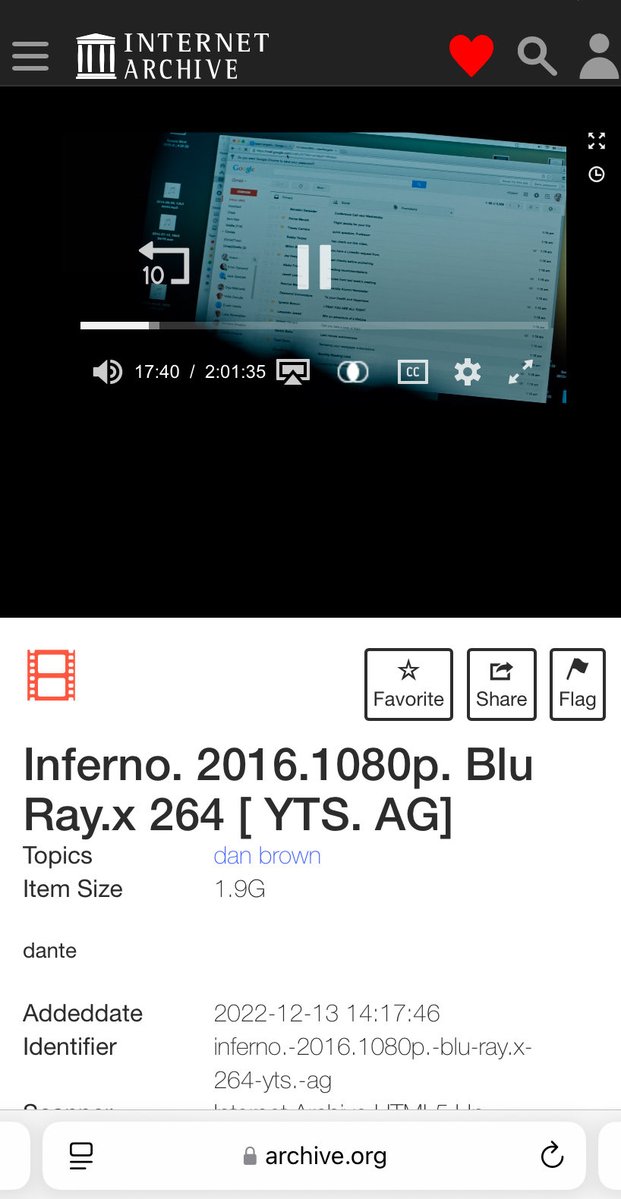621x1199 pixels.
Task: Mute the video sound
Action: pos(106,372)
